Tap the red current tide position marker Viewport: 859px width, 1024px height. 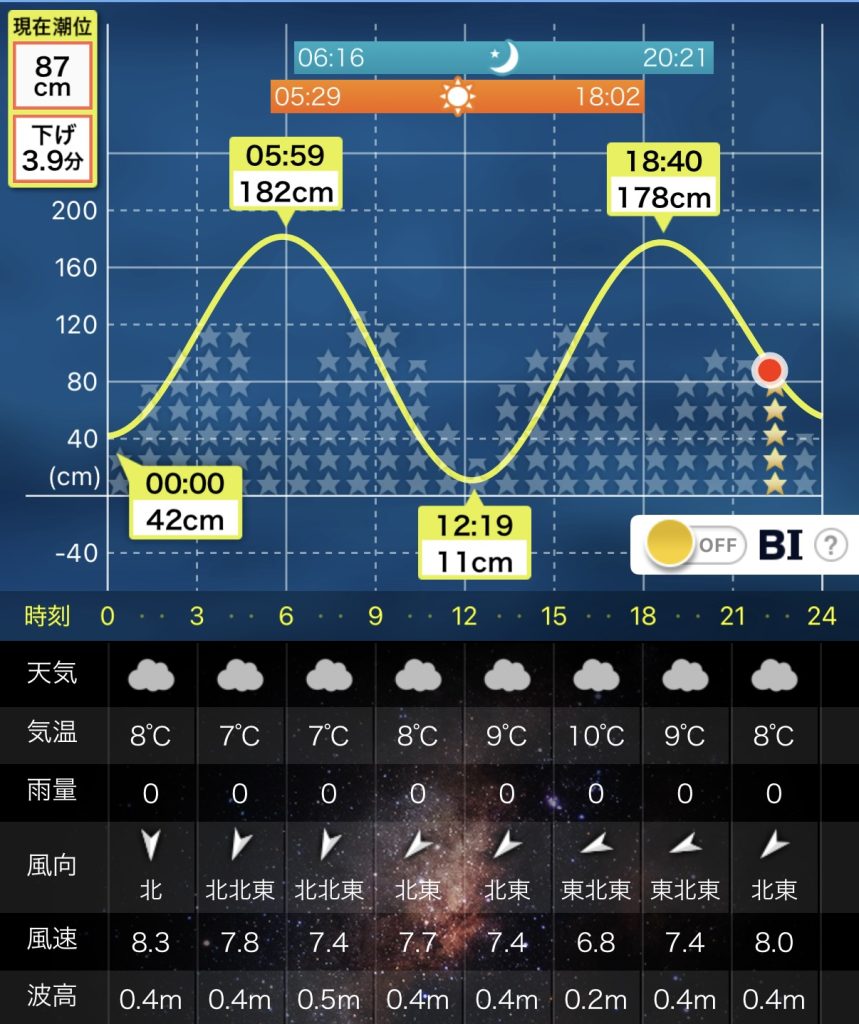click(x=769, y=371)
